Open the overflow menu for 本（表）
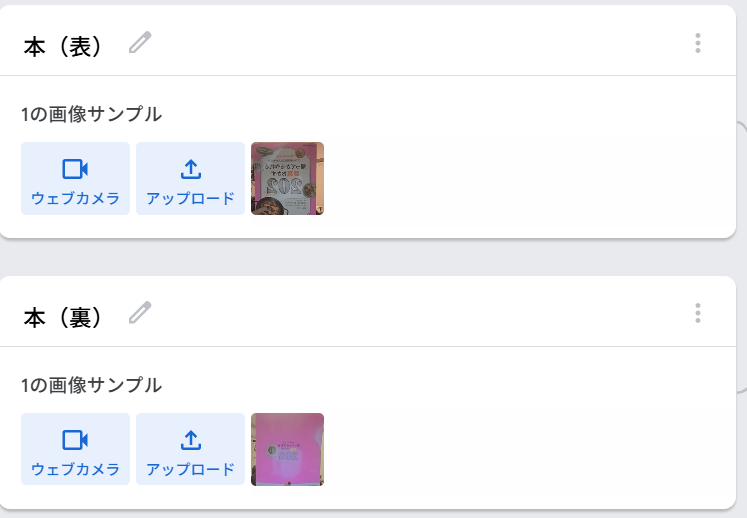747x518 pixels. click(697, 43)
